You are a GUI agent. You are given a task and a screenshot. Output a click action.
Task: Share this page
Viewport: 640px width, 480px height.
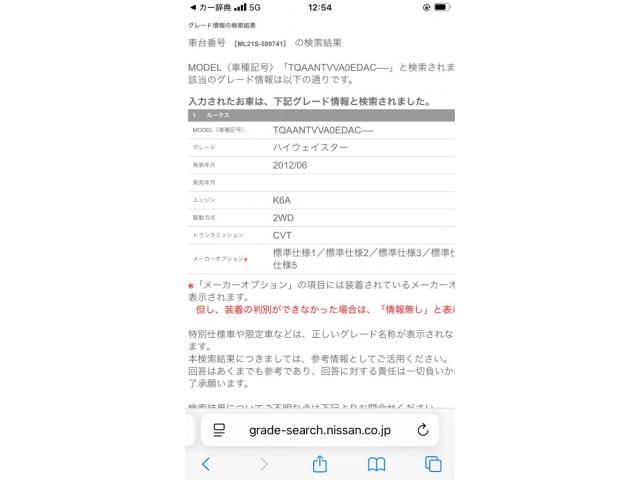point(320,464)
